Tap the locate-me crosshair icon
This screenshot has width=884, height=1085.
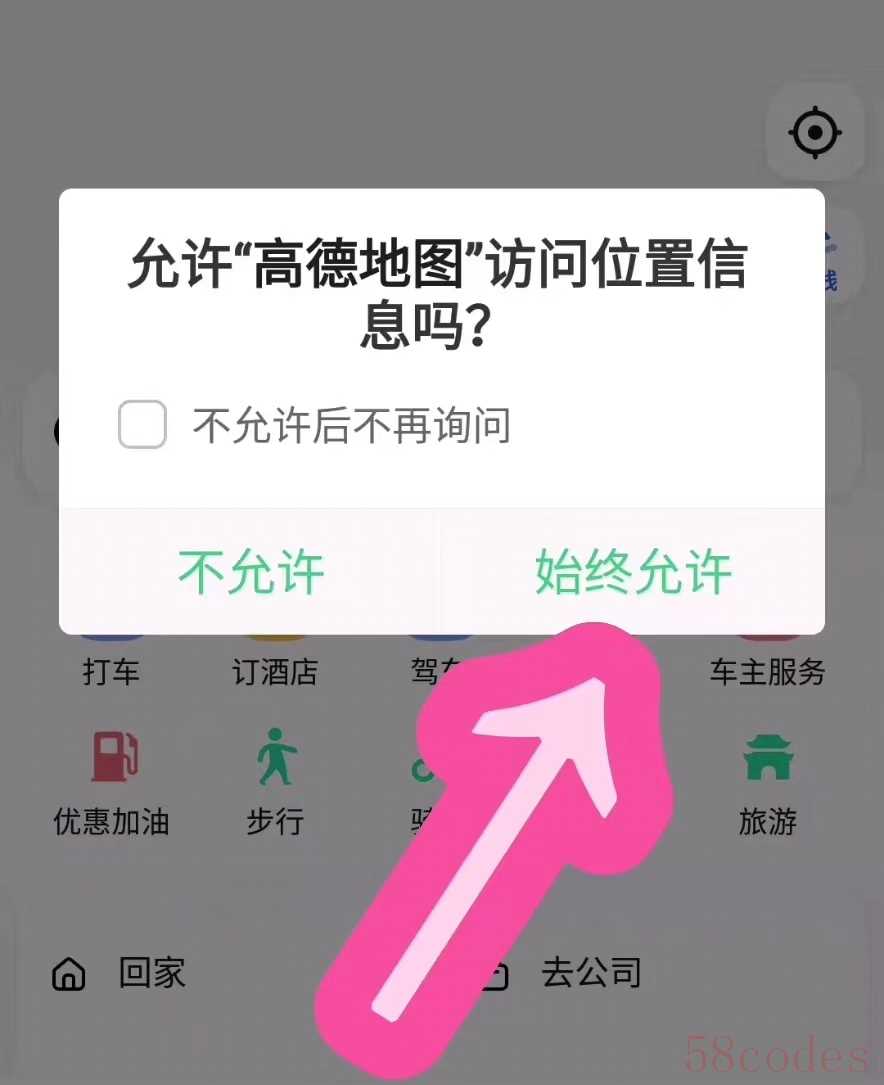click(x=815, y=131)
